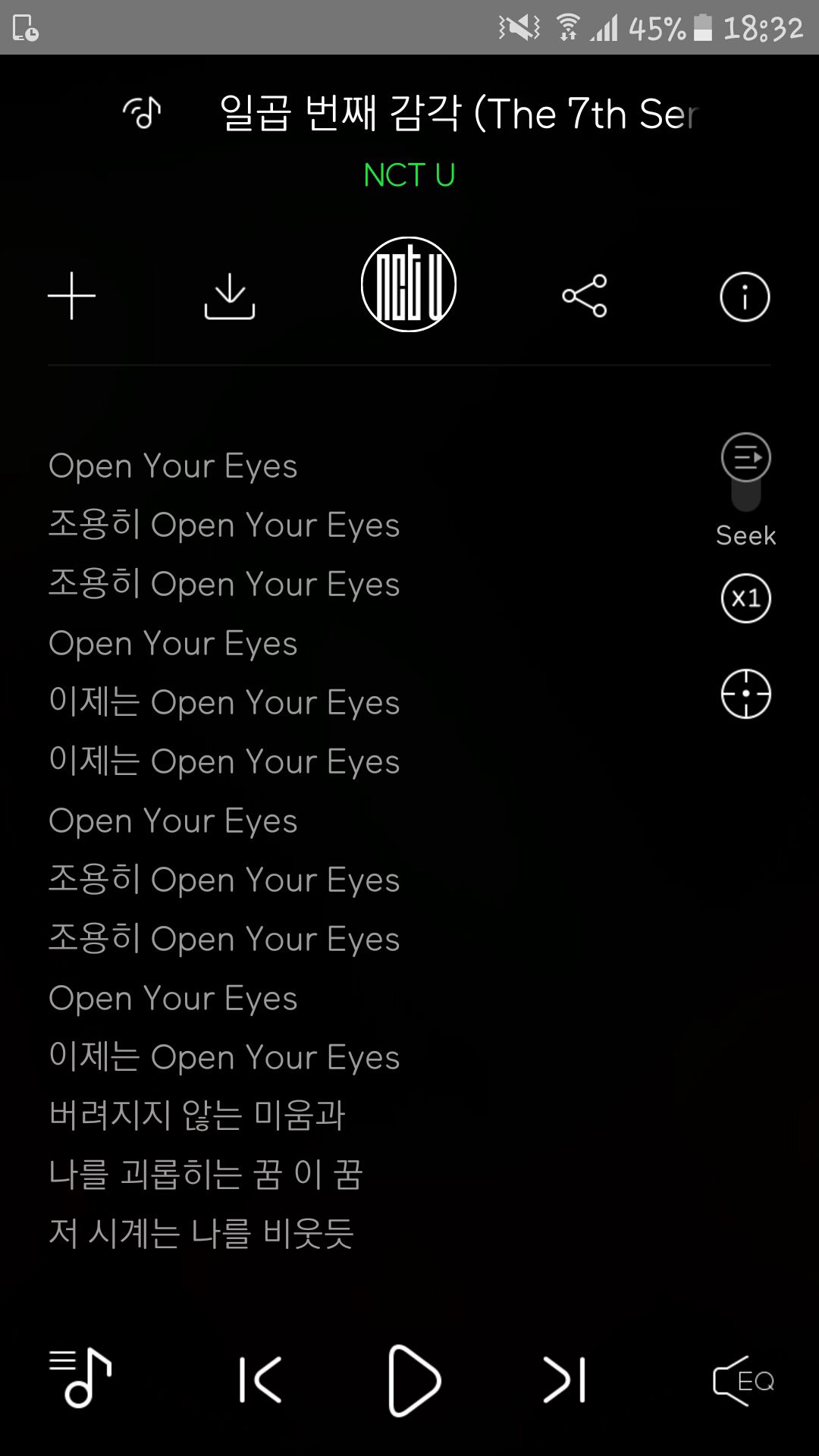Play the song
819x1456 pixels.
point(412,1380)
